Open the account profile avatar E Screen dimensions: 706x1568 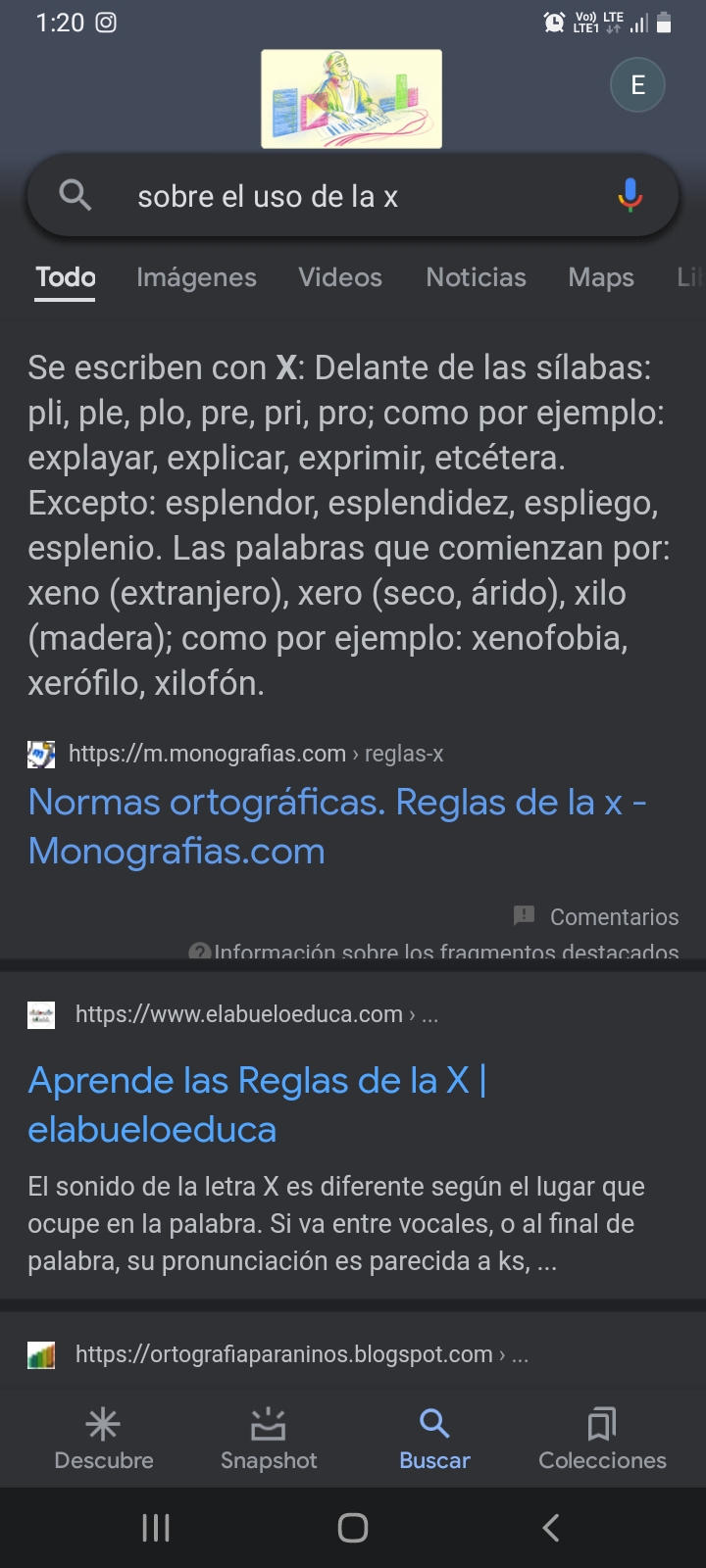[637, 85]
